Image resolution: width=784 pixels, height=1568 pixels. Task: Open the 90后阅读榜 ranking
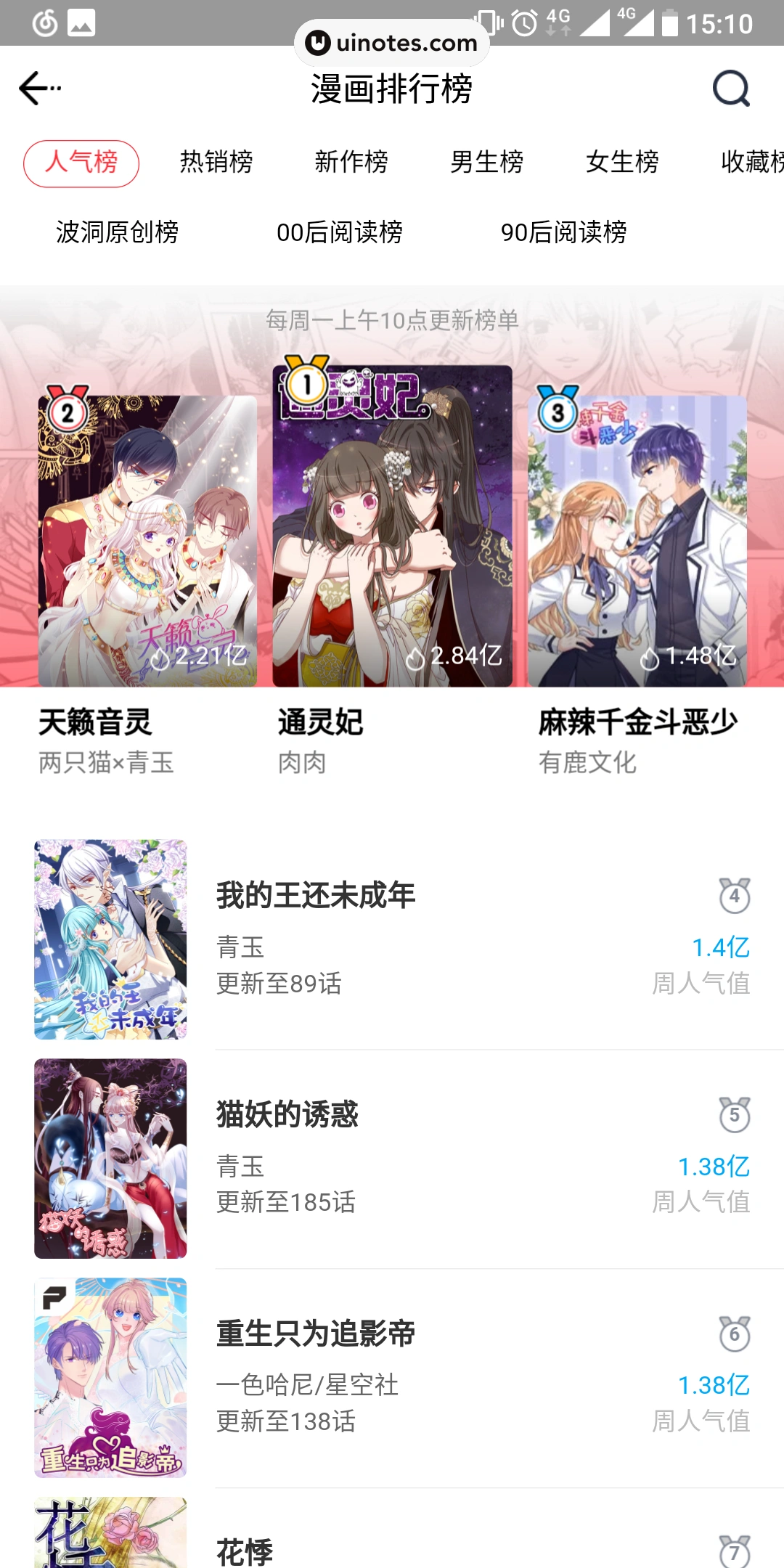pyautogui.click(x=564, y=232)
